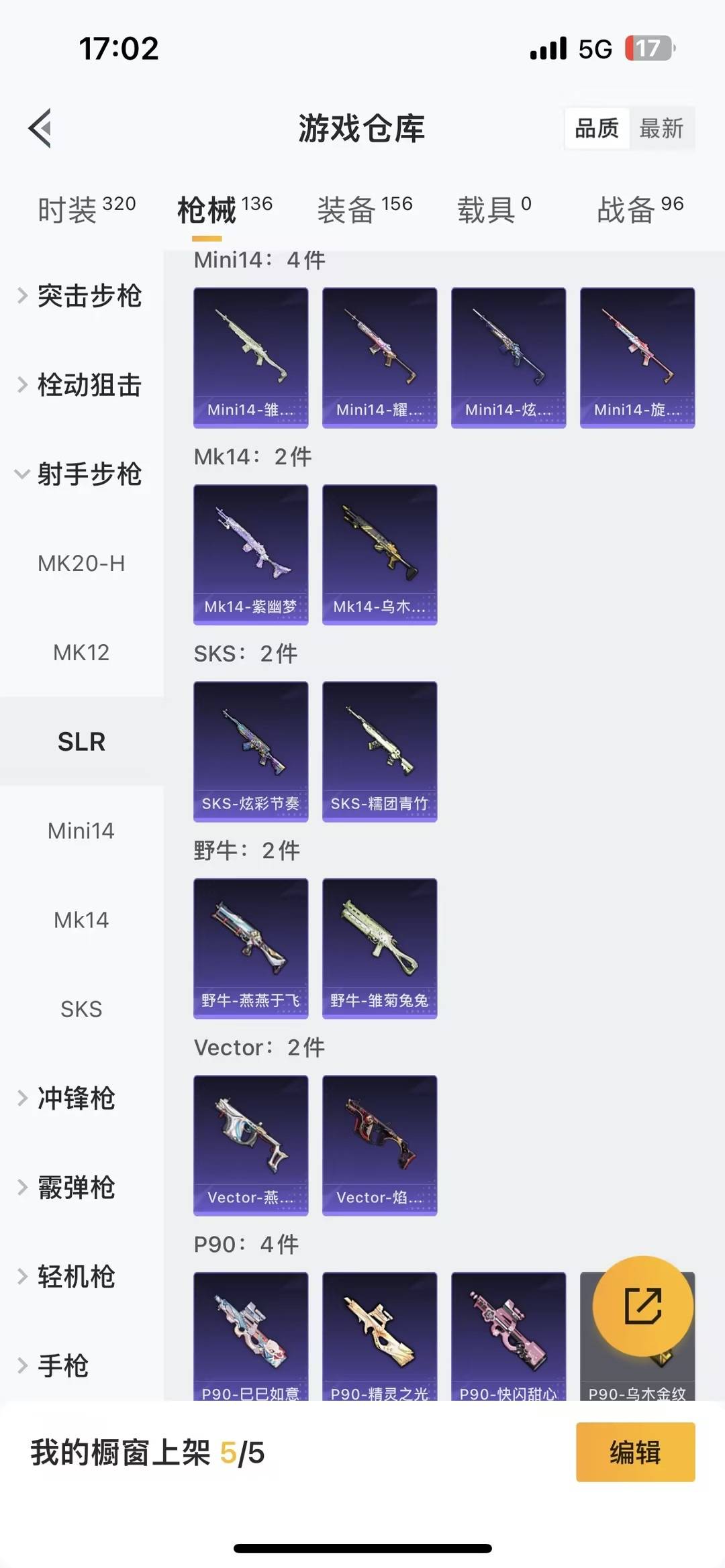
Task: Expand the 霰弹枪 category
Action: point(67,1188)
